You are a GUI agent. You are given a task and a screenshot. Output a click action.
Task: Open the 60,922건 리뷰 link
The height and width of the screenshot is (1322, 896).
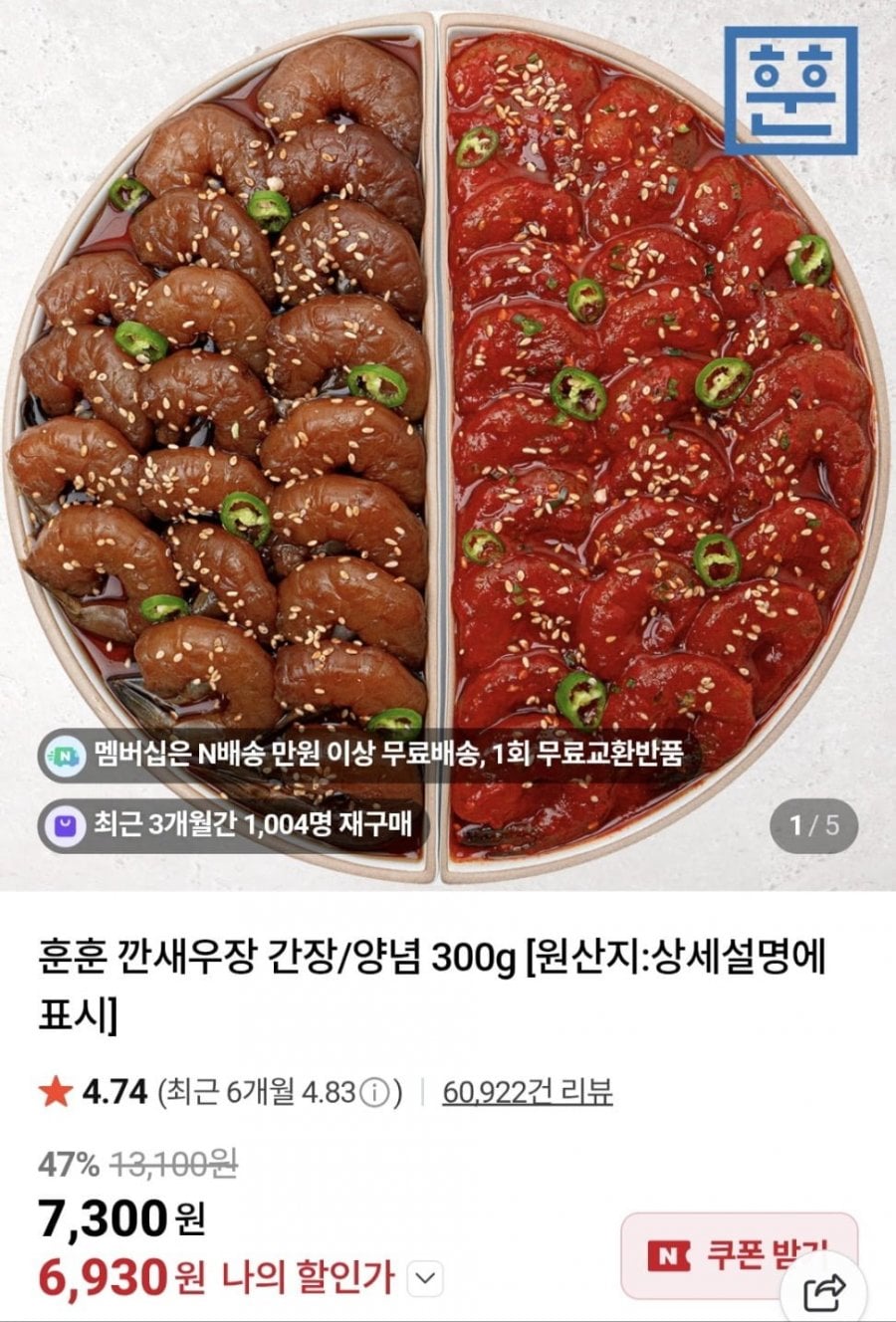[527, 1092]
